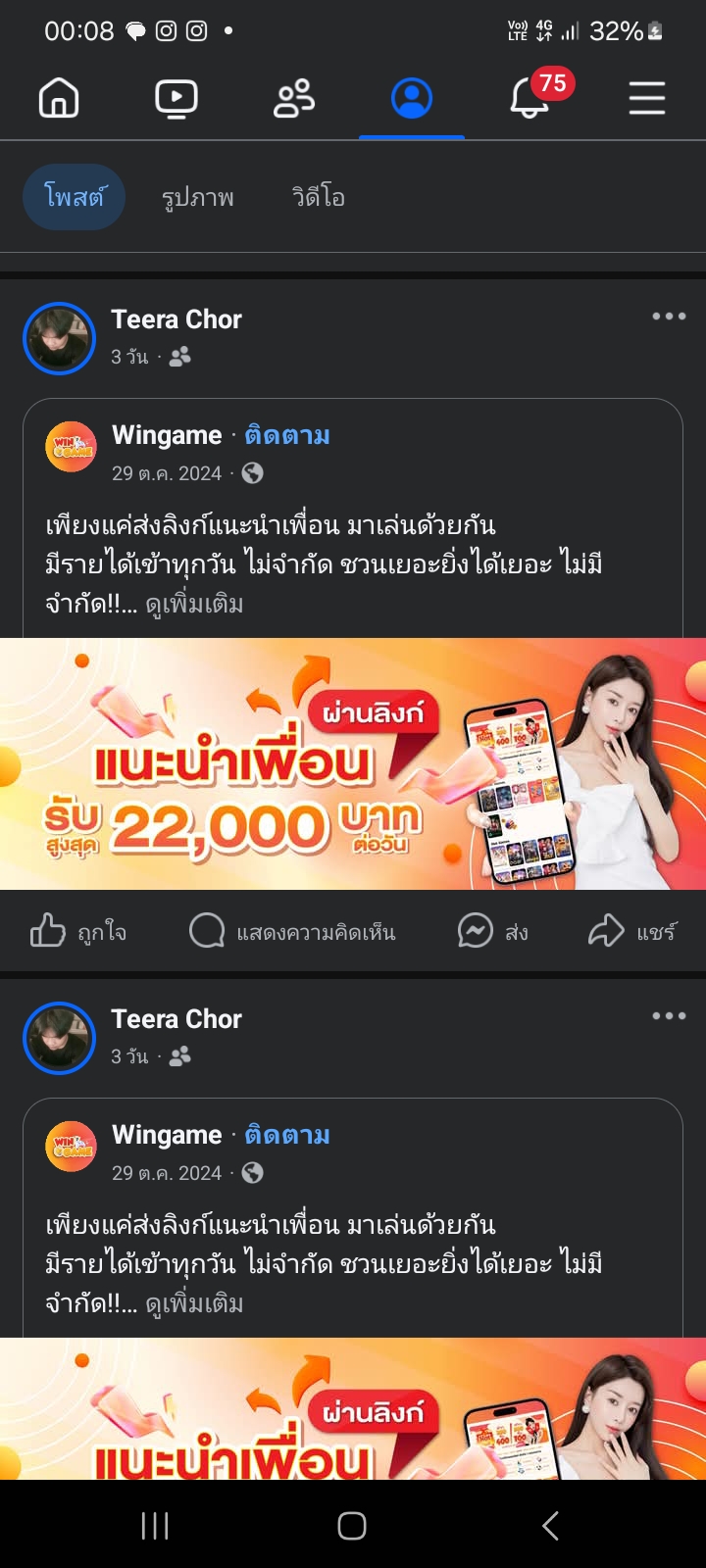This screenshot has height=1568, width=706.
Task: Like the first post with ถูกใจ
Action: [78, 931]
